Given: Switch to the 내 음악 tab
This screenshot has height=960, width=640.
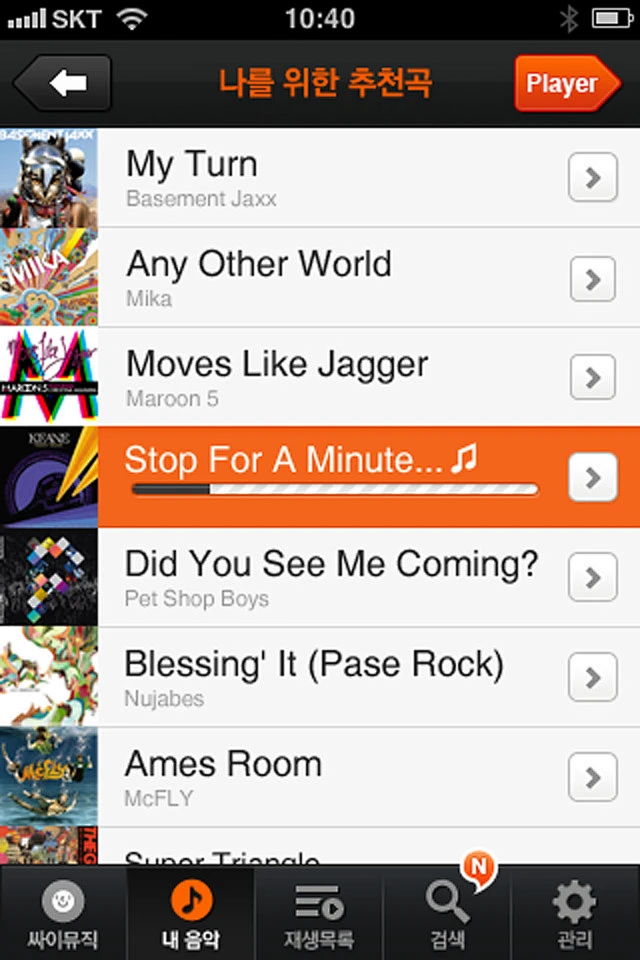Looking at the screenshot, I should coord(191,914).
